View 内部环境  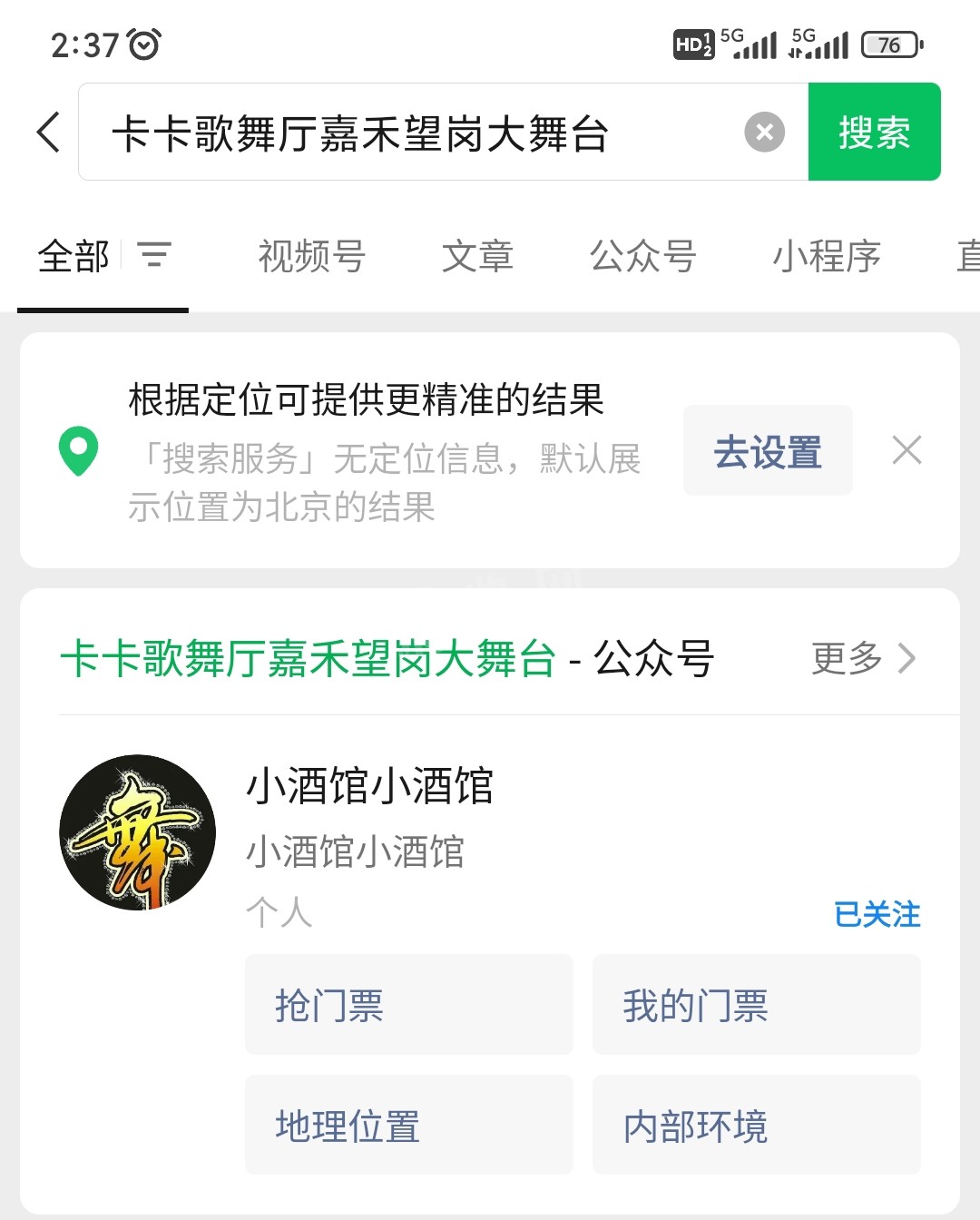756,1126
